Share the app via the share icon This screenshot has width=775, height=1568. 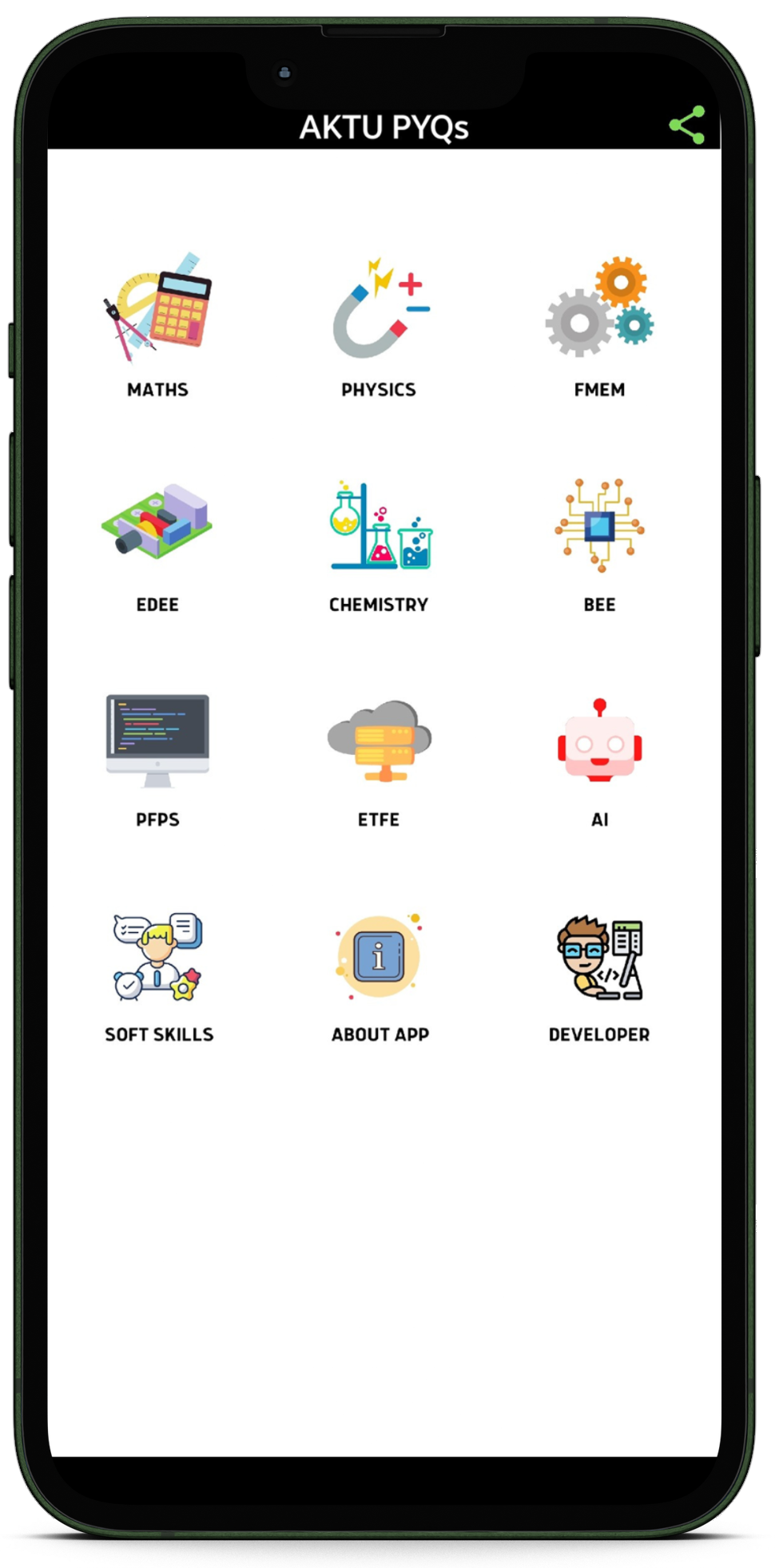[x=686, y=125]
